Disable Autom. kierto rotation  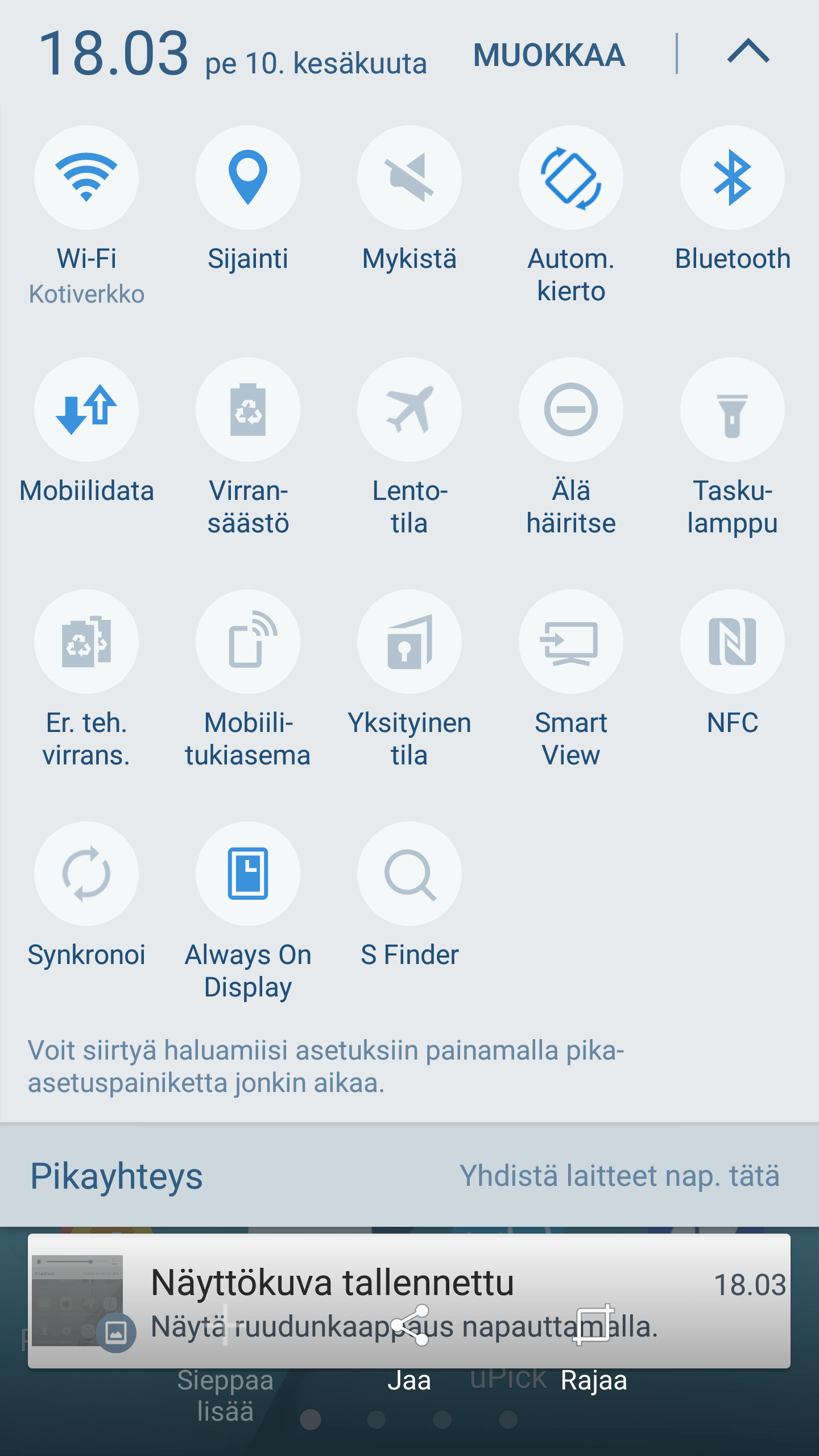tap(571, 177)
